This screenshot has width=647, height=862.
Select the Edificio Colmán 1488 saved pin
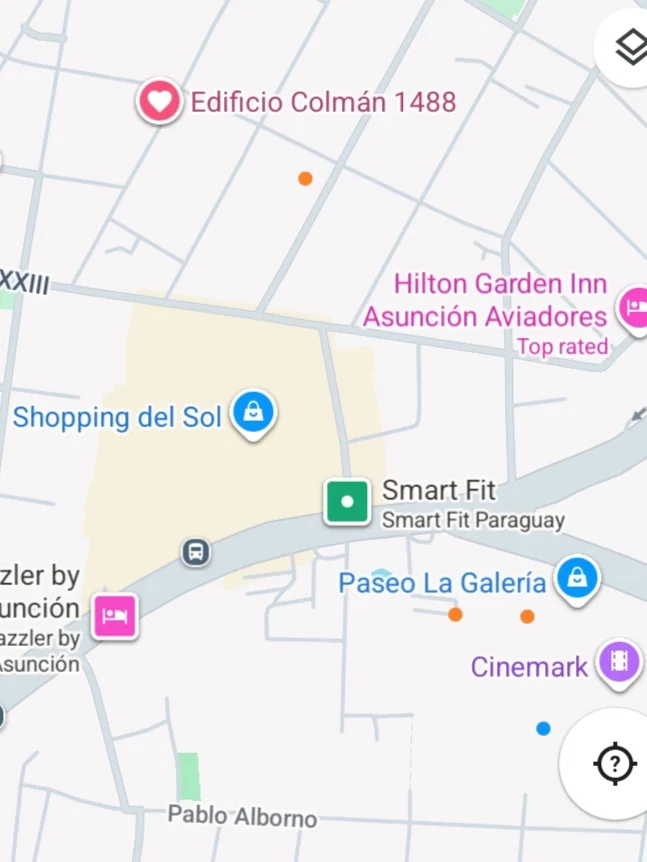[x=159, y=101]
